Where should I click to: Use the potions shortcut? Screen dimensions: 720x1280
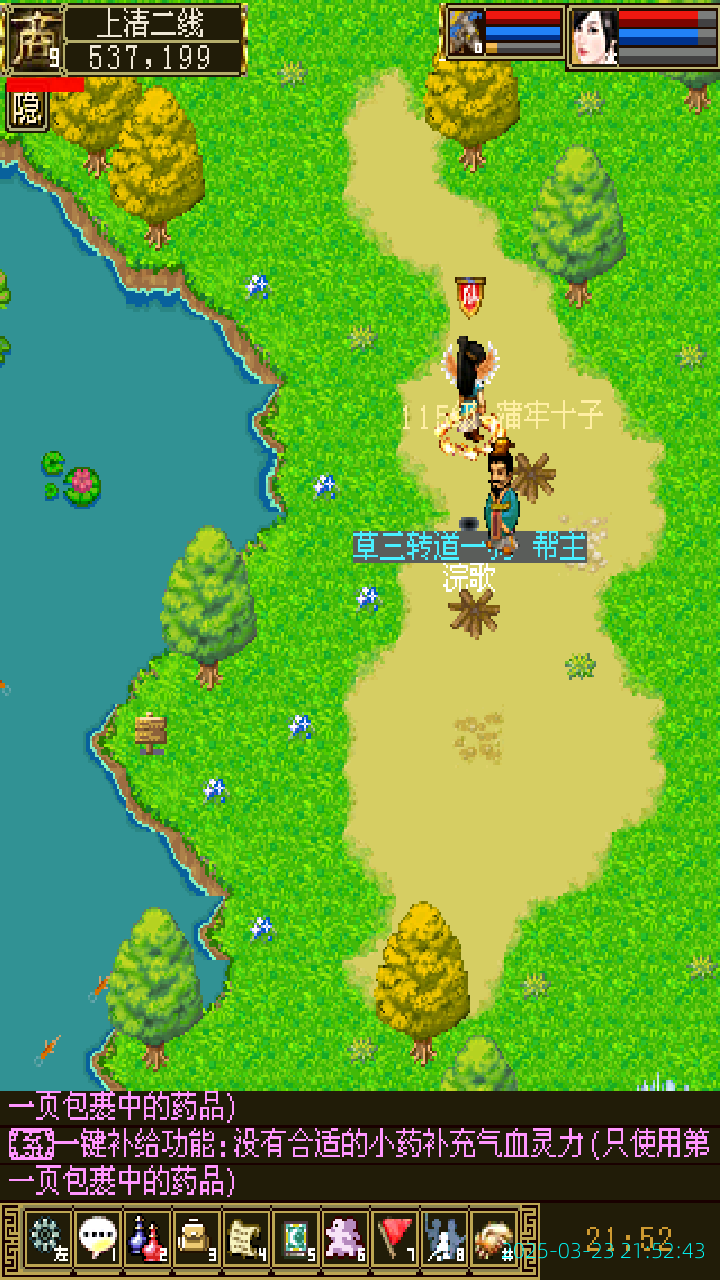click(x=146, y=1239)
